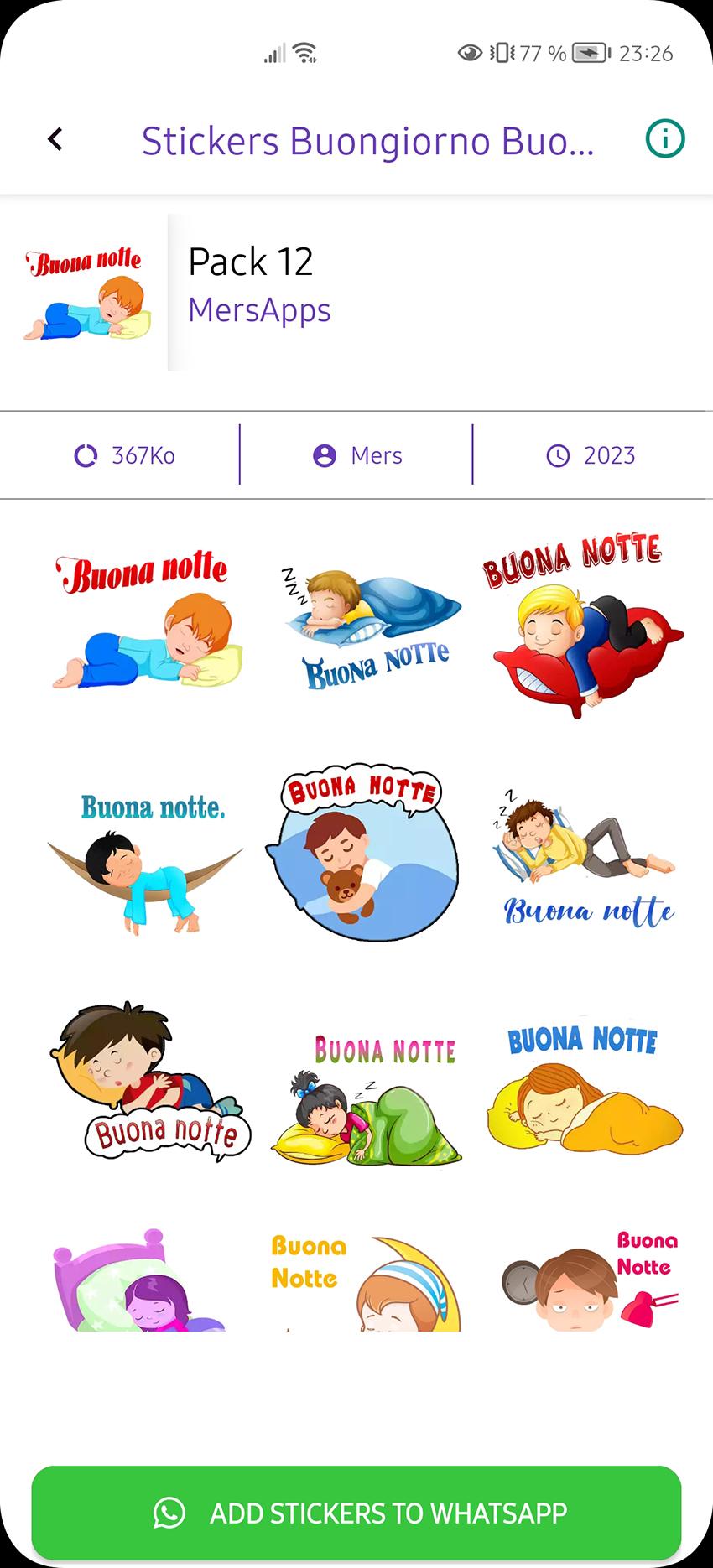713x1568 pixels.
Task: Open the girl under orange blanket sticker
Action: (585, 1088)
